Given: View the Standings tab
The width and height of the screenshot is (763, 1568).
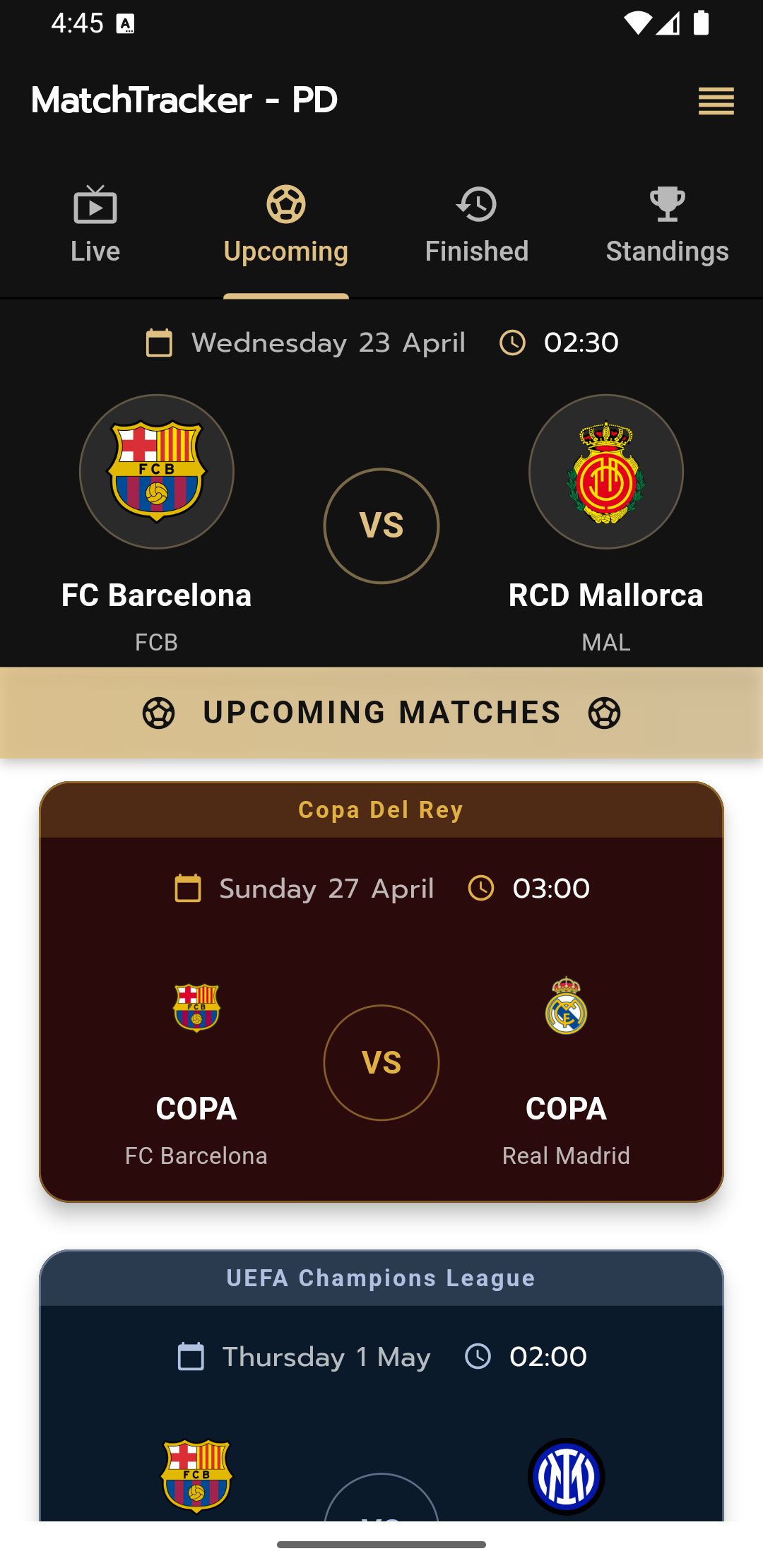Looking at the screenshot, I should (x=668, y=226).
